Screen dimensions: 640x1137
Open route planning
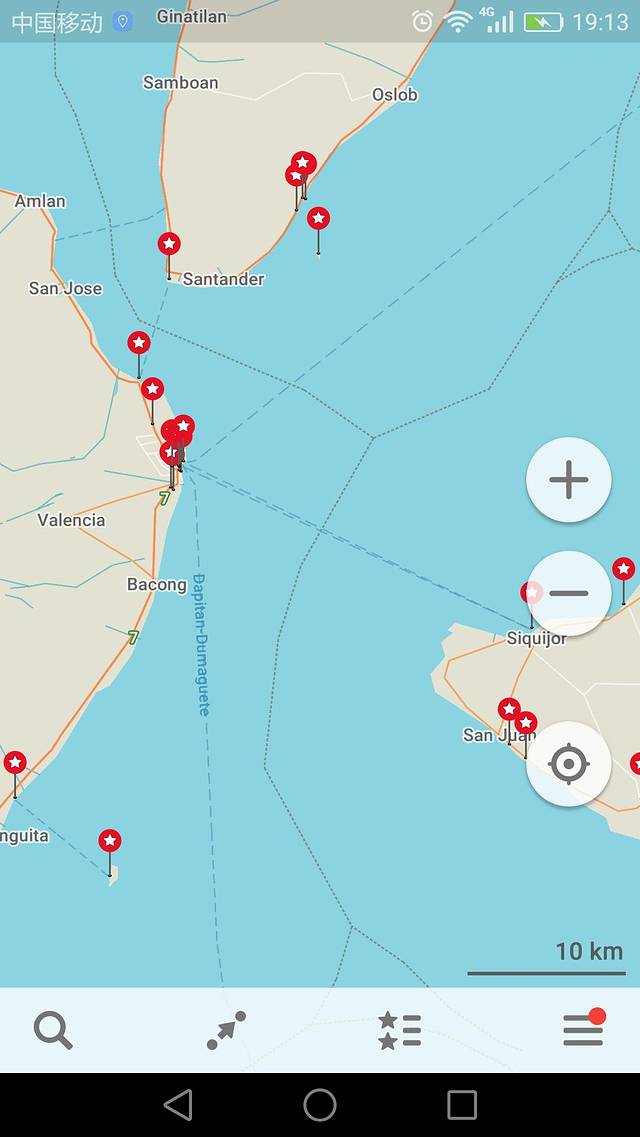pyautogui.click(x=226, y=1029)
